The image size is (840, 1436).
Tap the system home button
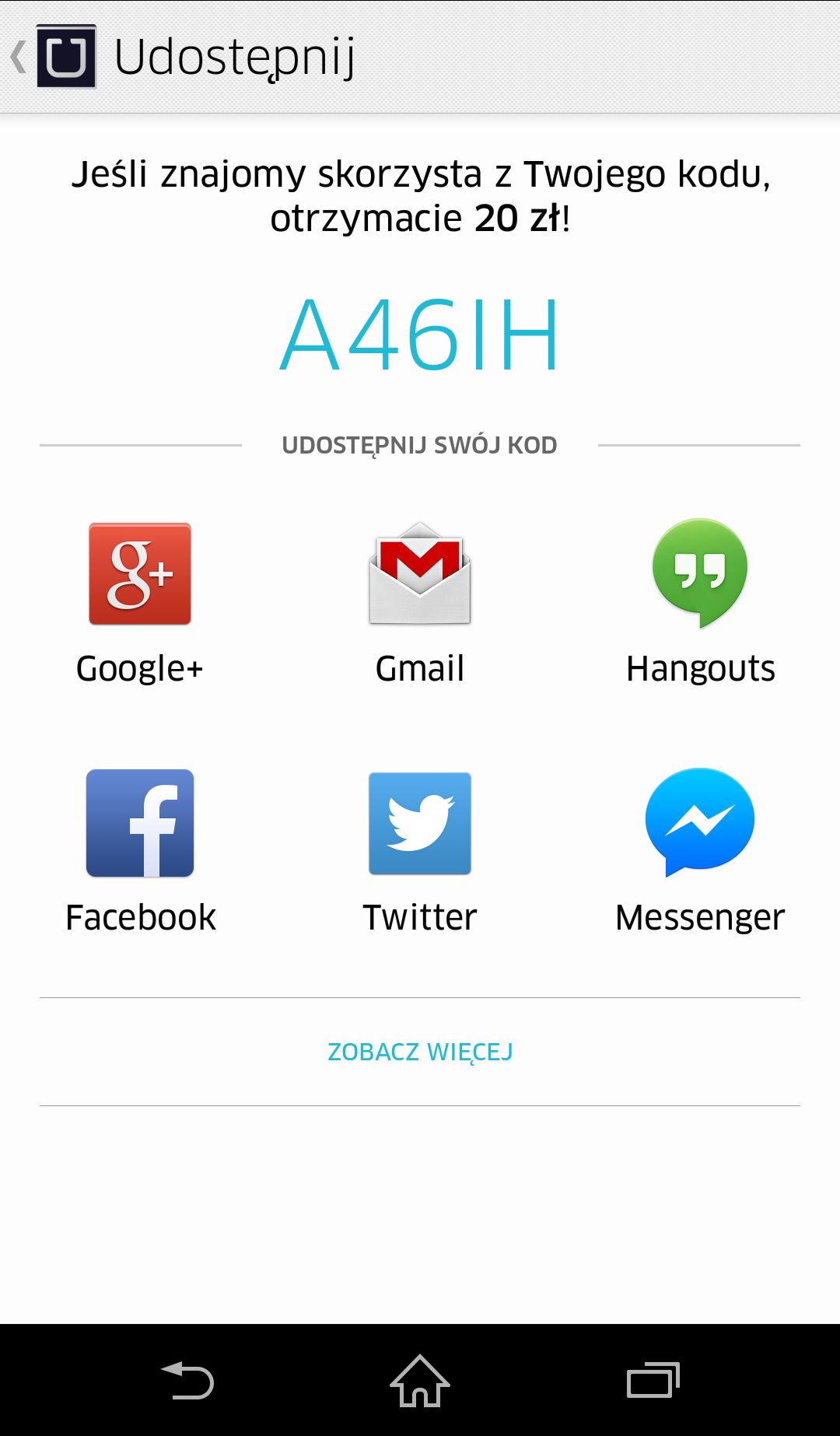click(420, 1381)
